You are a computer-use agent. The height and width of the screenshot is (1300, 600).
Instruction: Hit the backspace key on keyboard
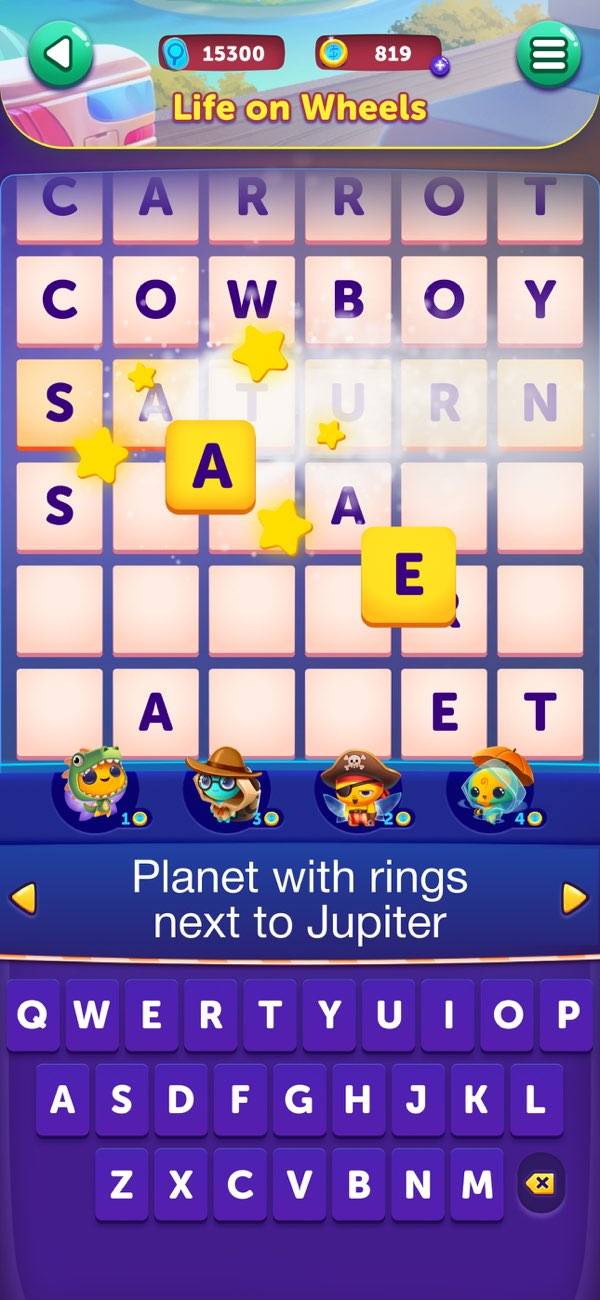click(x=540, y=1184)
